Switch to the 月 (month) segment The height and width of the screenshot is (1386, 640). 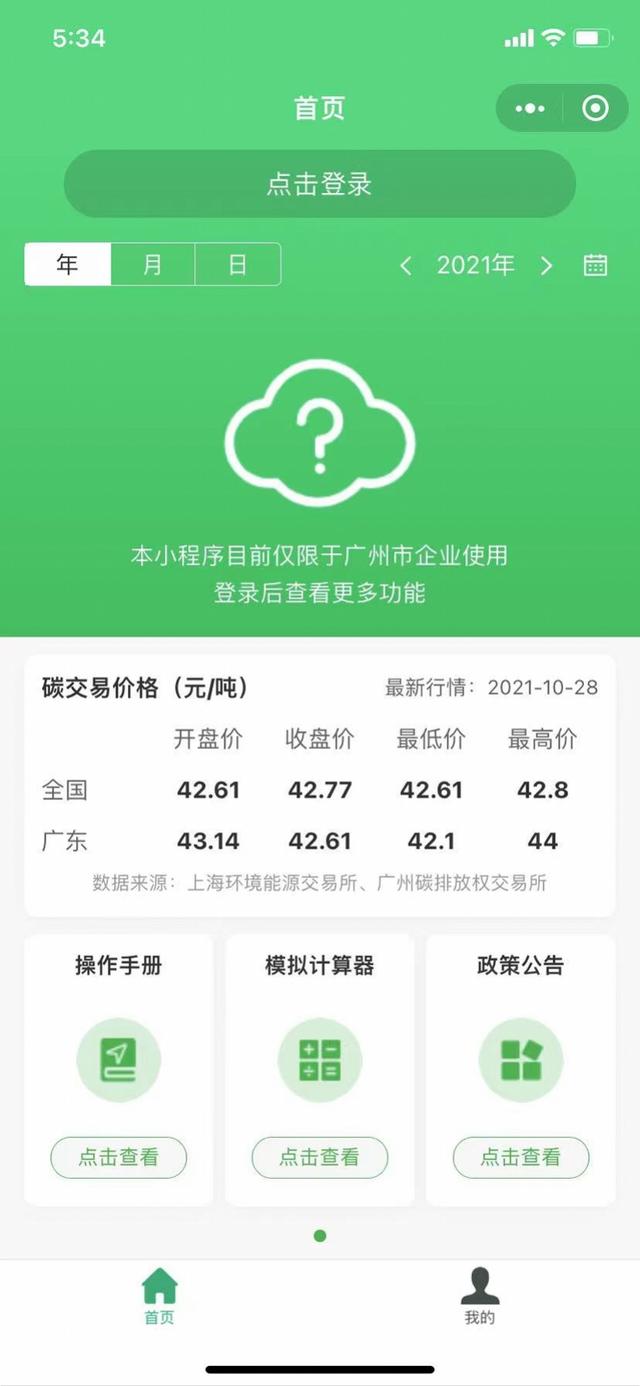pos(152,265)
